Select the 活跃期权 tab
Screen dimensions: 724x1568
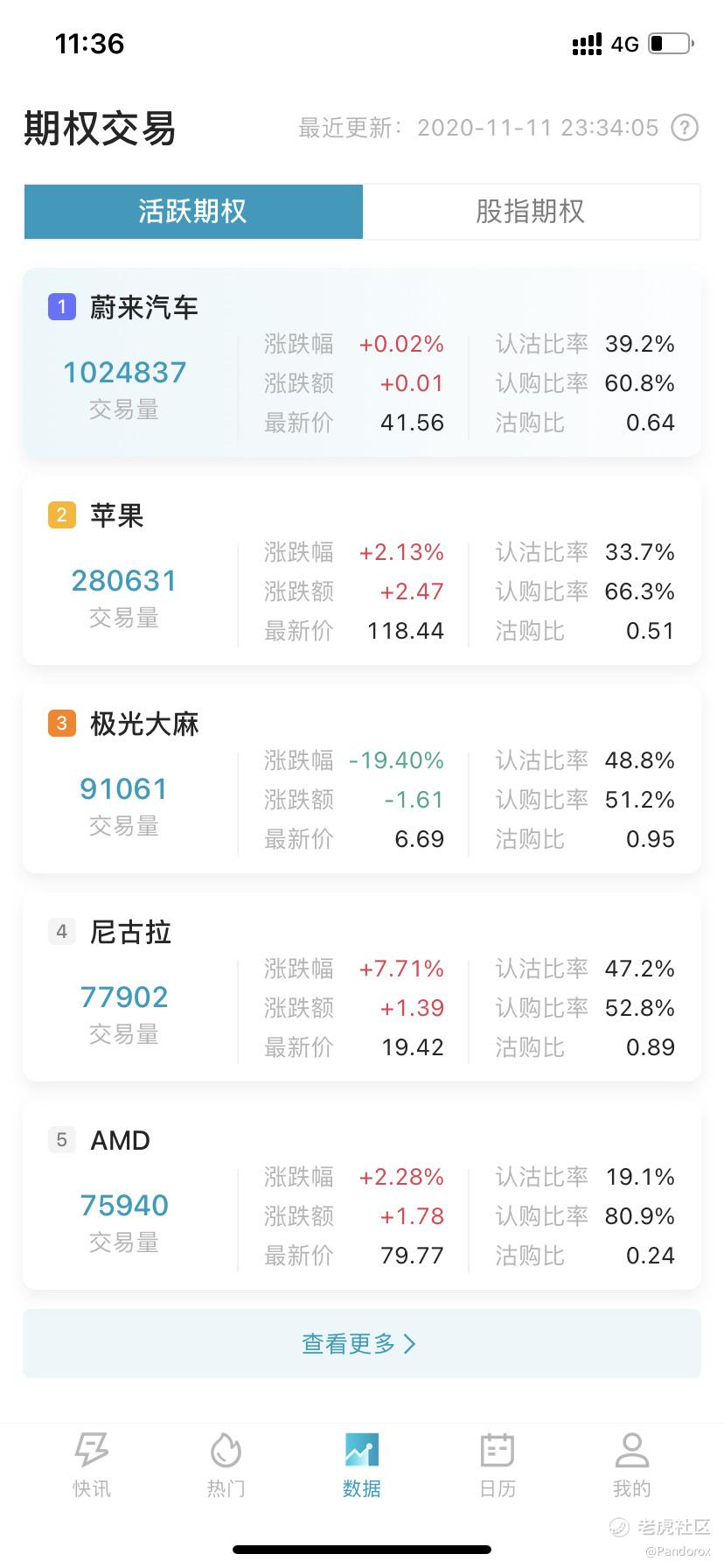(x=193, y=212)
